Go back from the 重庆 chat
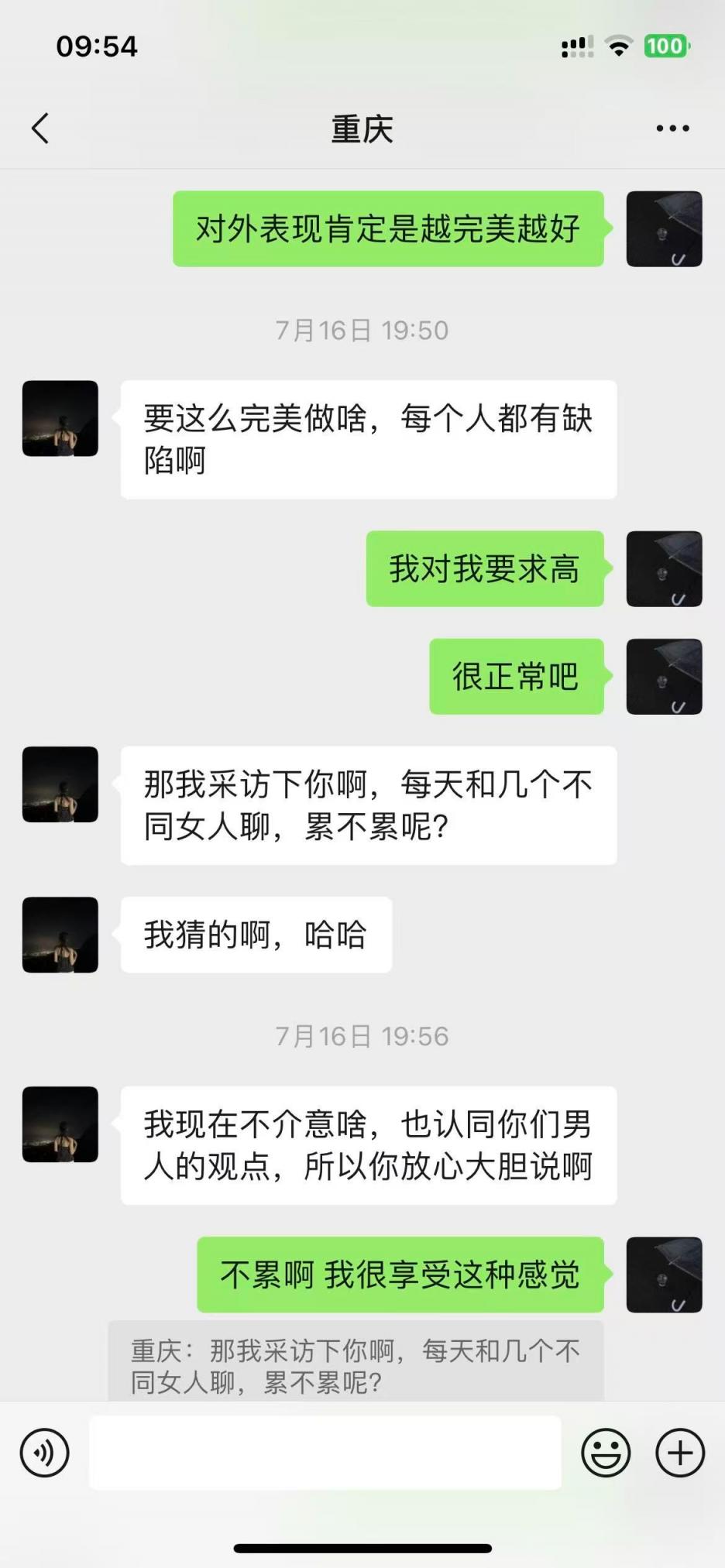 point(40,129)
